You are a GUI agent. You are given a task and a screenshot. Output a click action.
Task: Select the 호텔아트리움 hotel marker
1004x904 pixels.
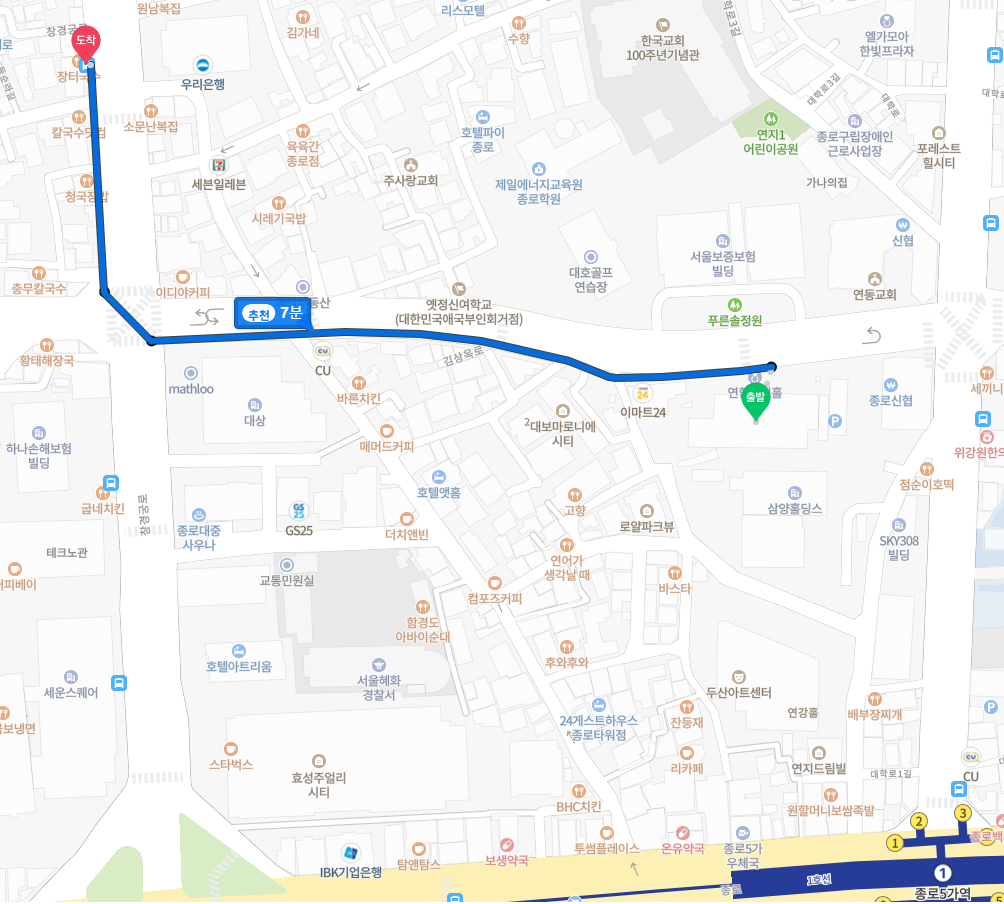coord(238,648)
